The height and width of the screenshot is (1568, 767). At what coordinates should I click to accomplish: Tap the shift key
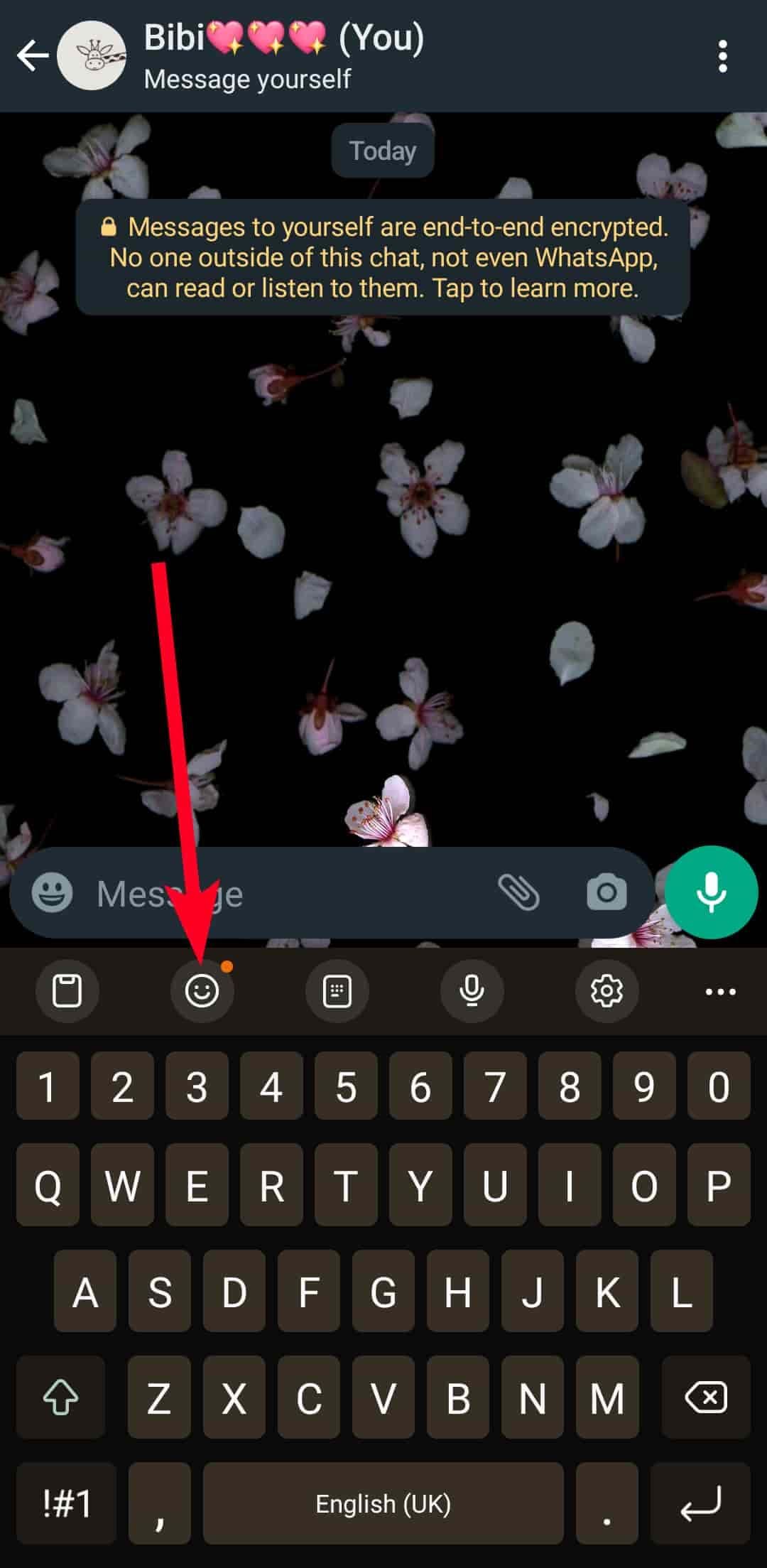[x=60, y=1397]
